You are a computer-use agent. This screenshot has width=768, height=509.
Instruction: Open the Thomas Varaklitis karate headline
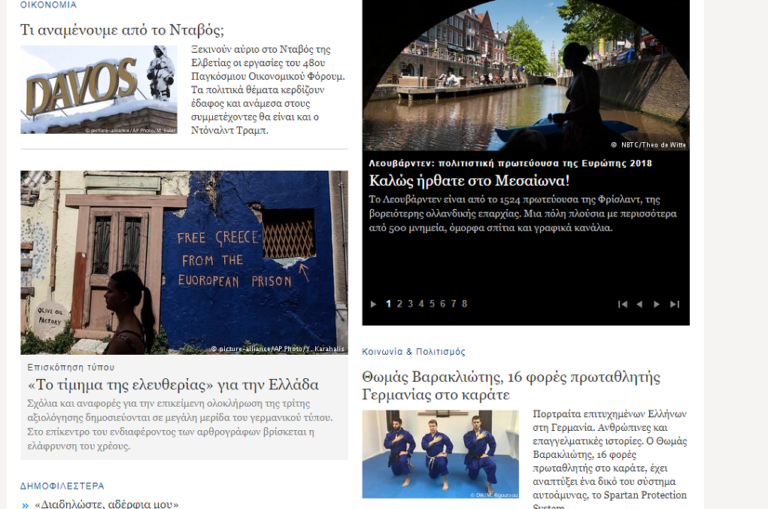(511, 385)
